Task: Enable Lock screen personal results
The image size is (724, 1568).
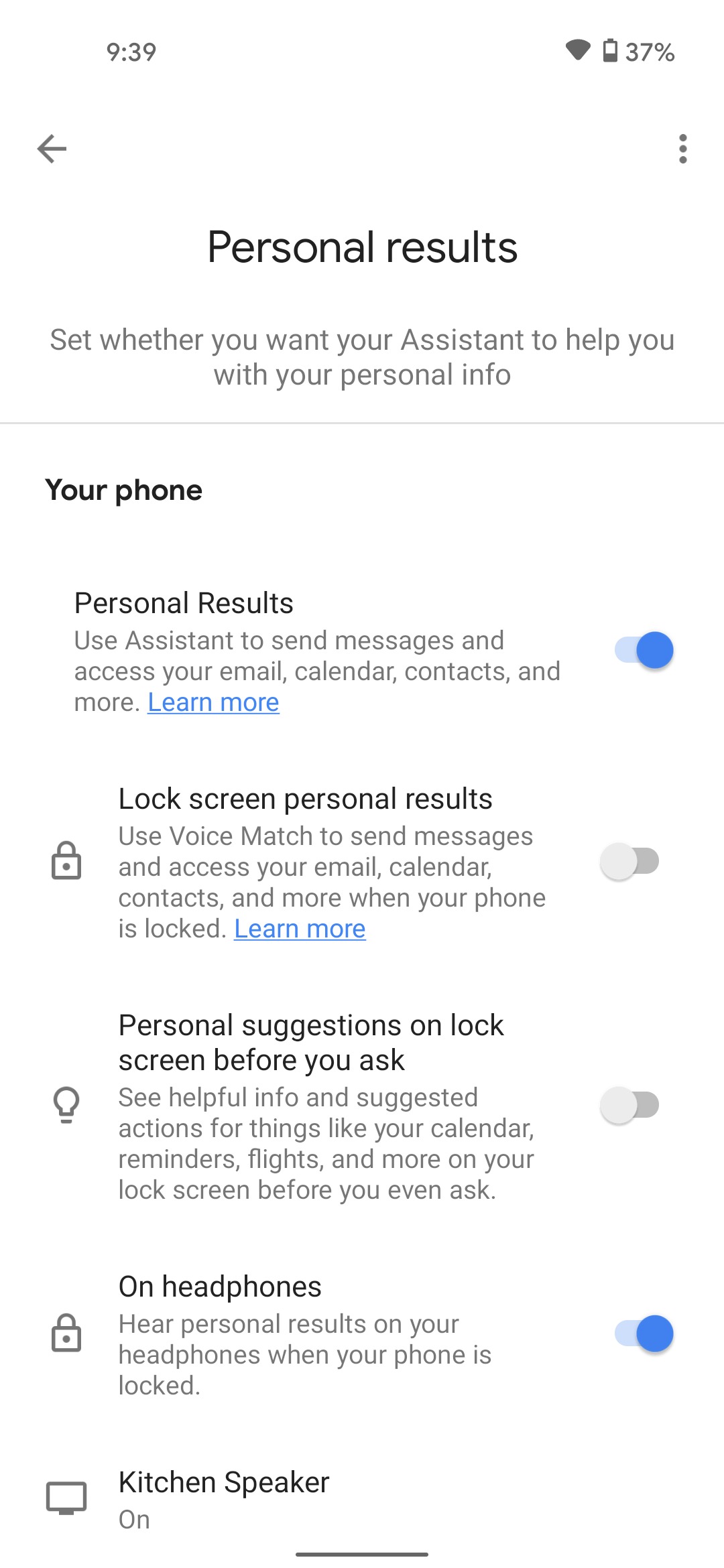Action: pyautogui.click(x=630, y=861)
